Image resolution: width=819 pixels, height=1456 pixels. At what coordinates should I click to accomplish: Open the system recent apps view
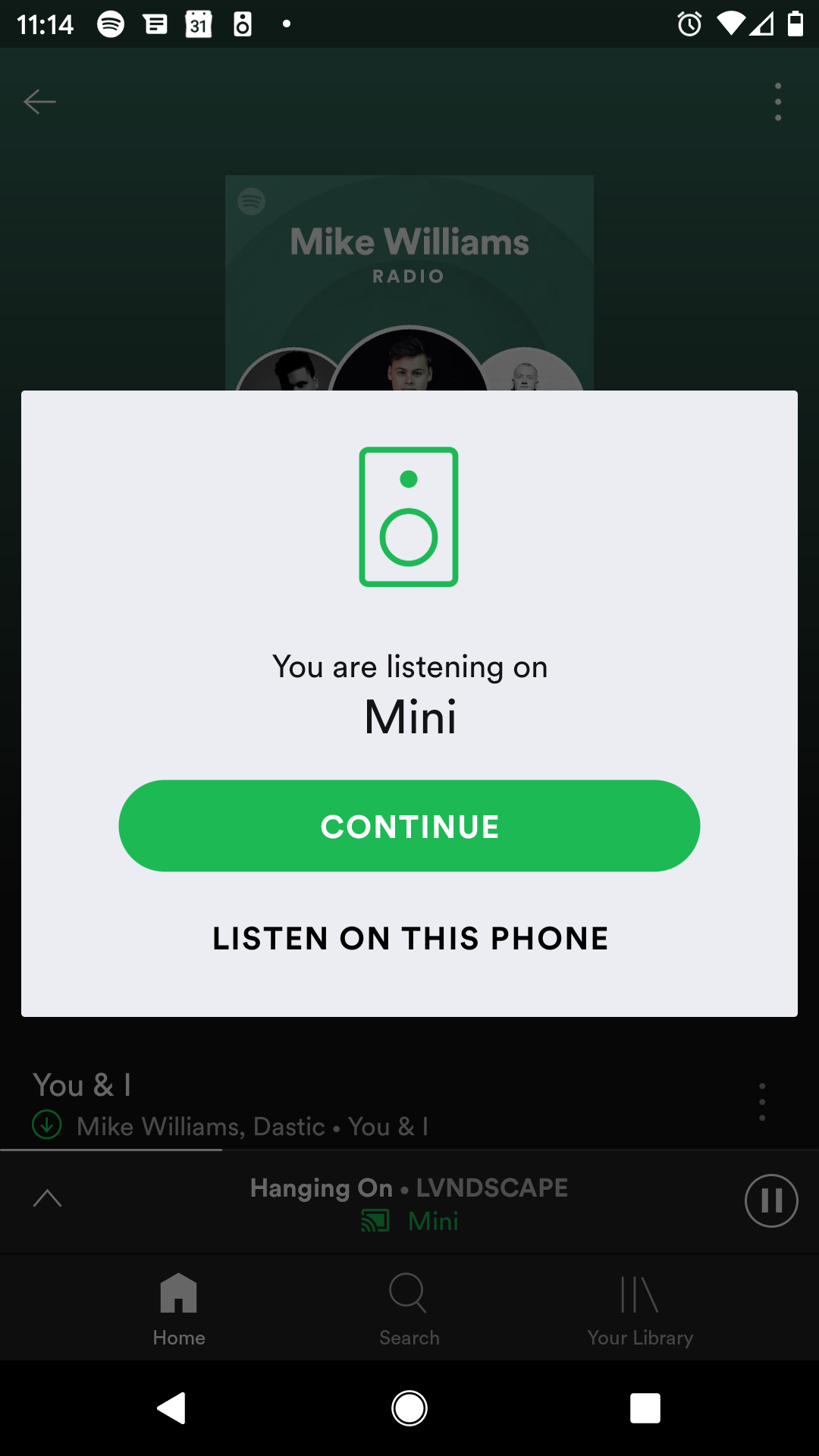click(645, 1408)
